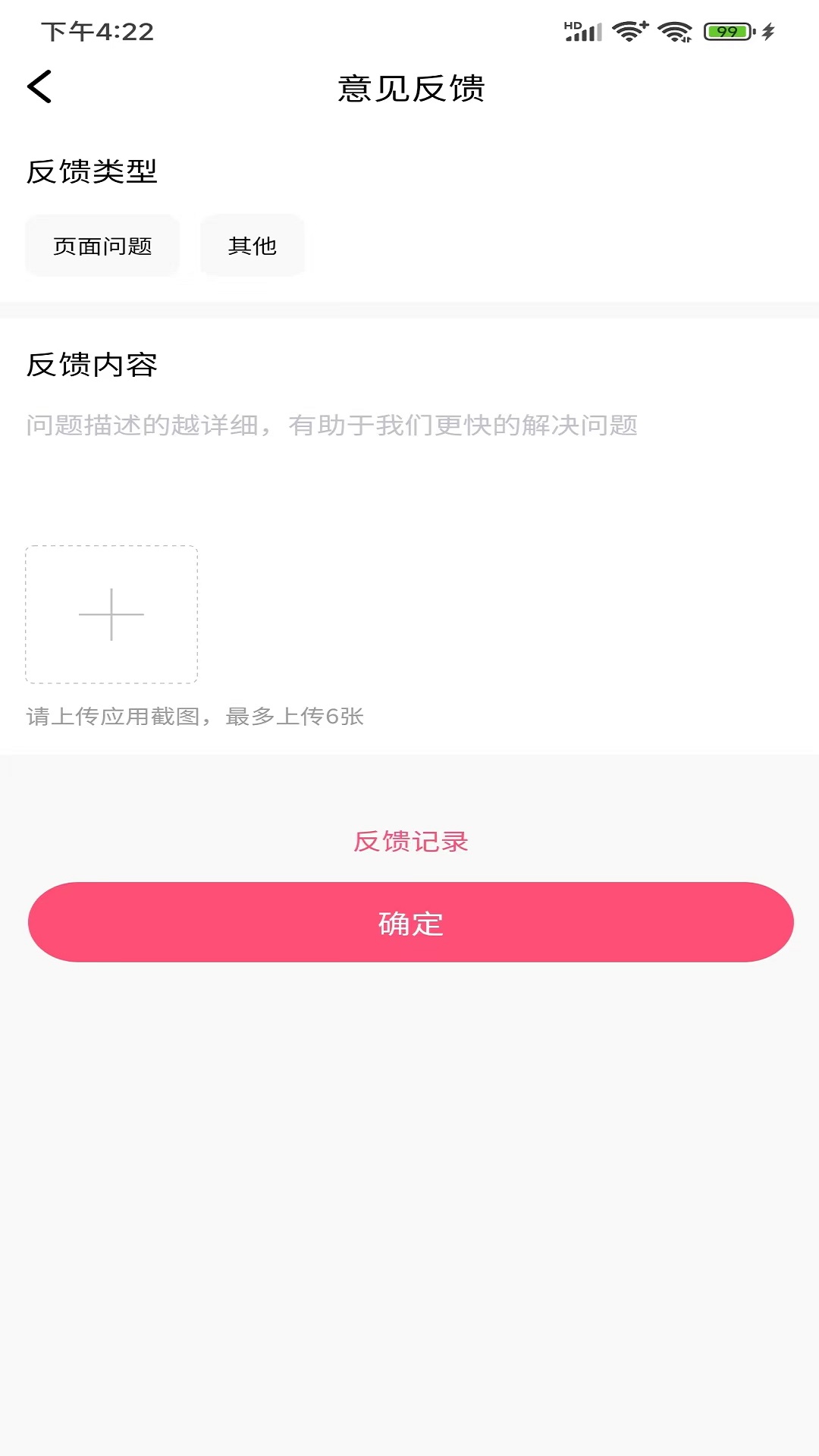The width and height of the screenshot is (819, 1456).
Task: Choose 其他 as feedback type
Action: pyautogui.click(x=253, y=246)
